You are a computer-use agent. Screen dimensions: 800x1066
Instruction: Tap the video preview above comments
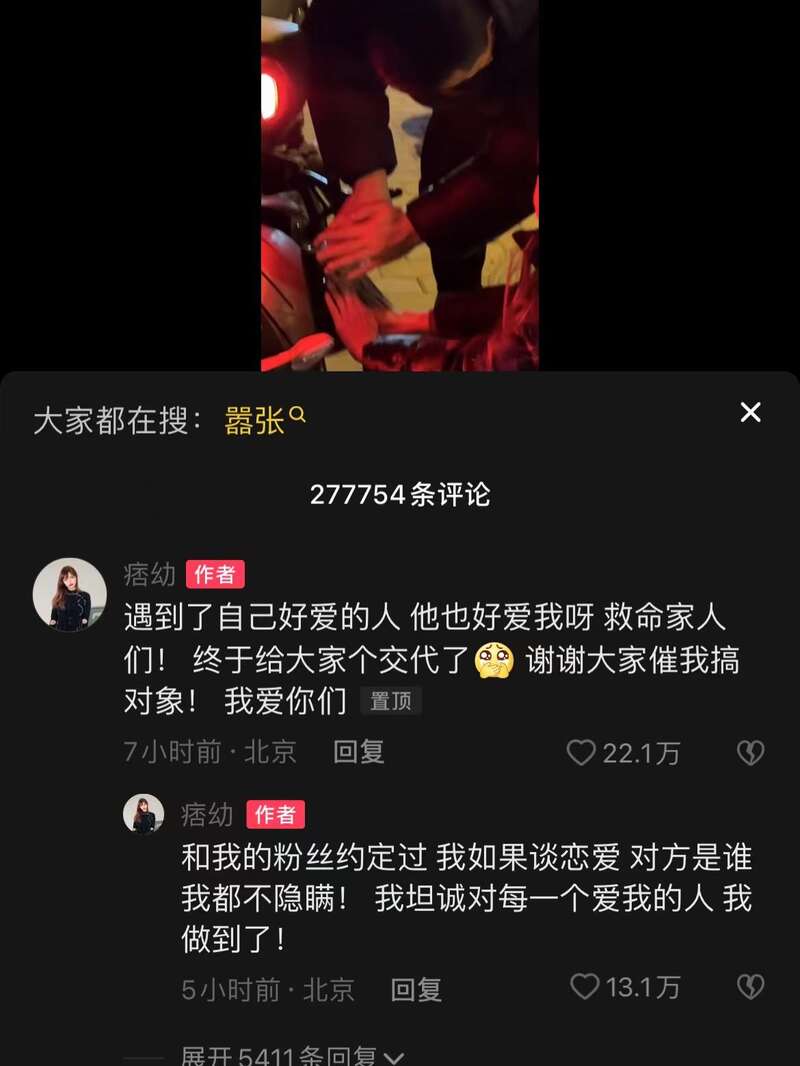pos(400,185)
